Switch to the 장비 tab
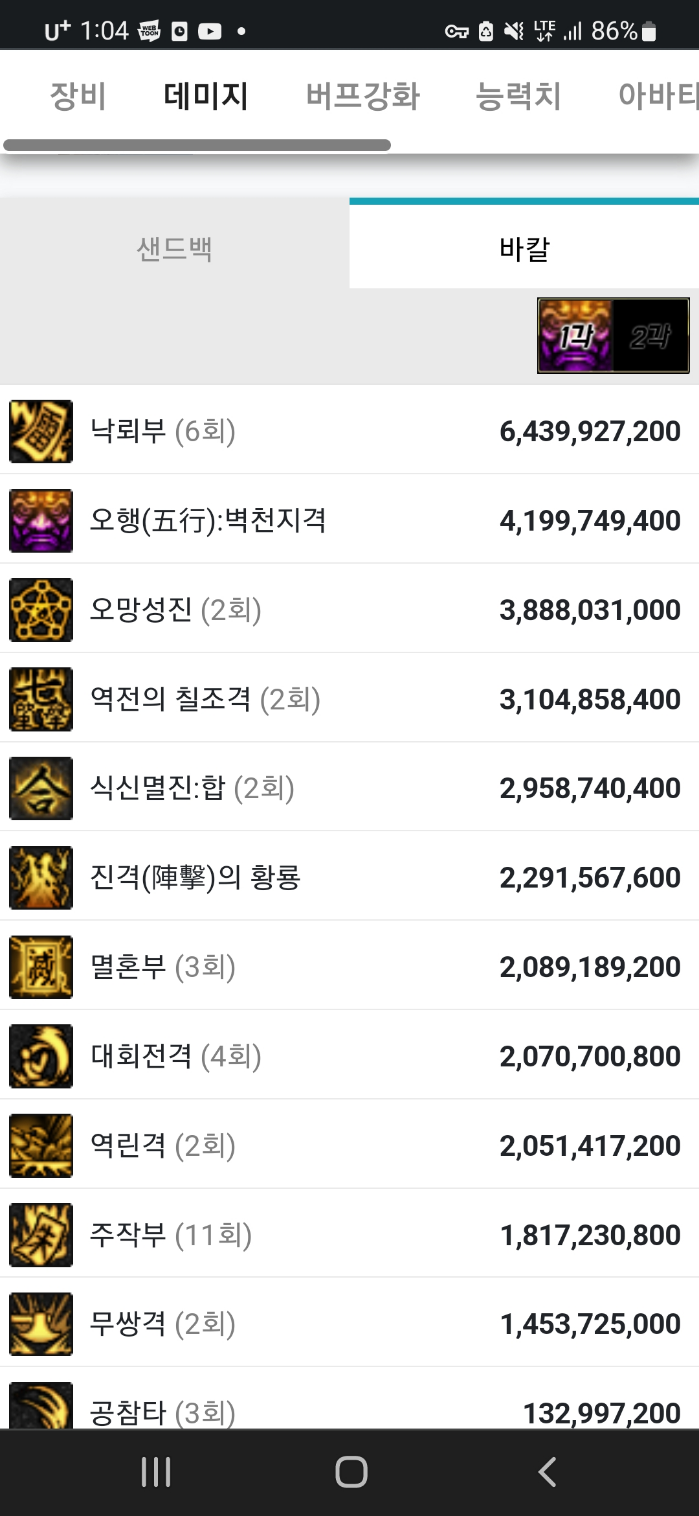 tap(78, 97)
